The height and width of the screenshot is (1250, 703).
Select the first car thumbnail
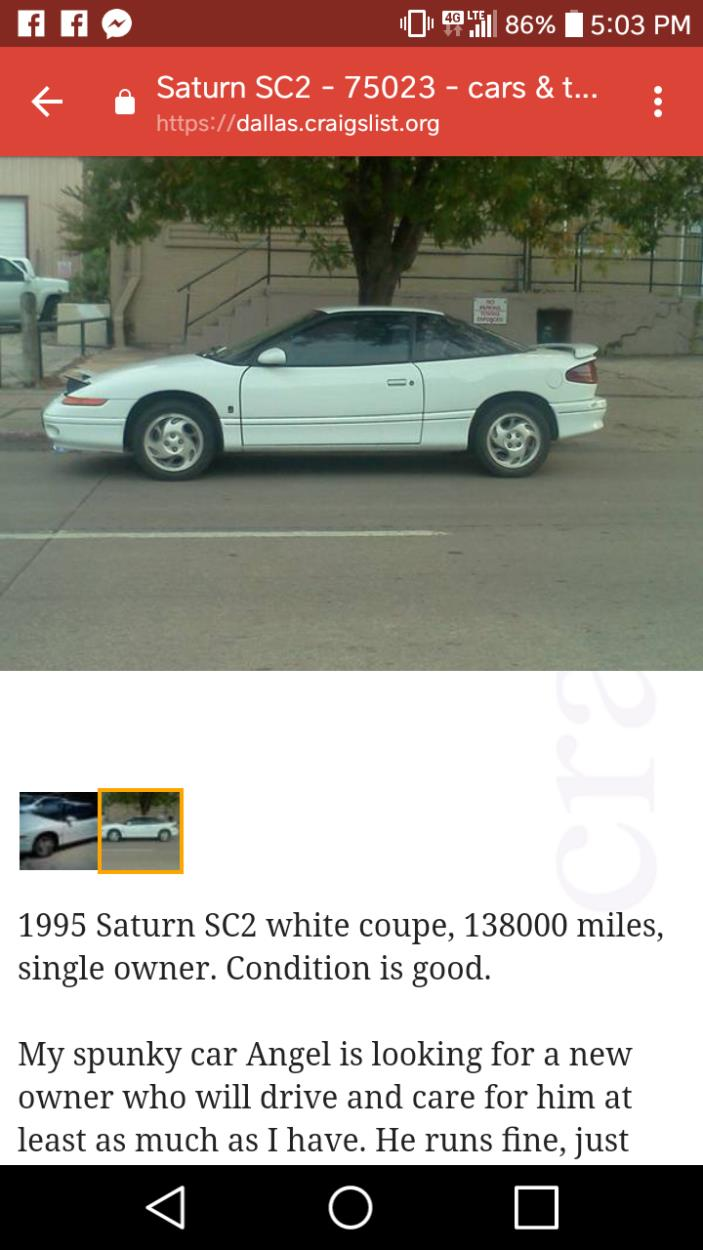[58, 831]
